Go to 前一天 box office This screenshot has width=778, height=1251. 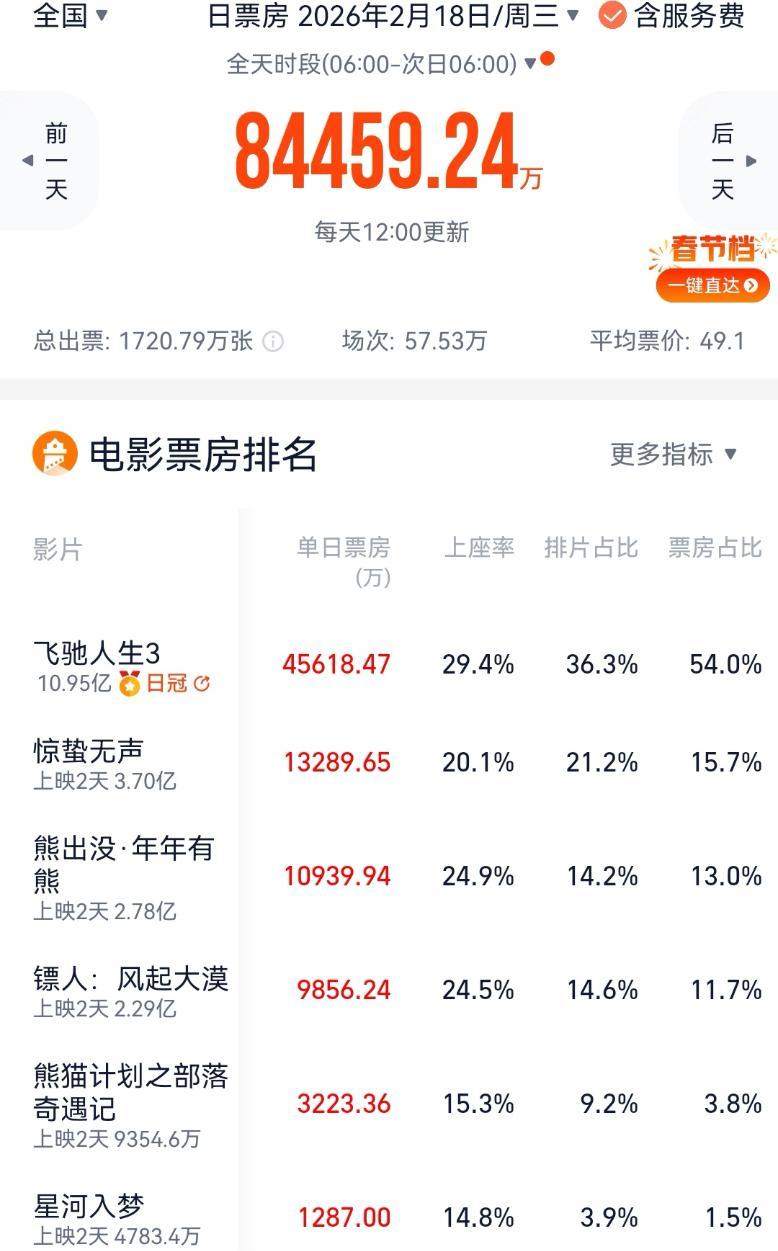coord(51,161)
